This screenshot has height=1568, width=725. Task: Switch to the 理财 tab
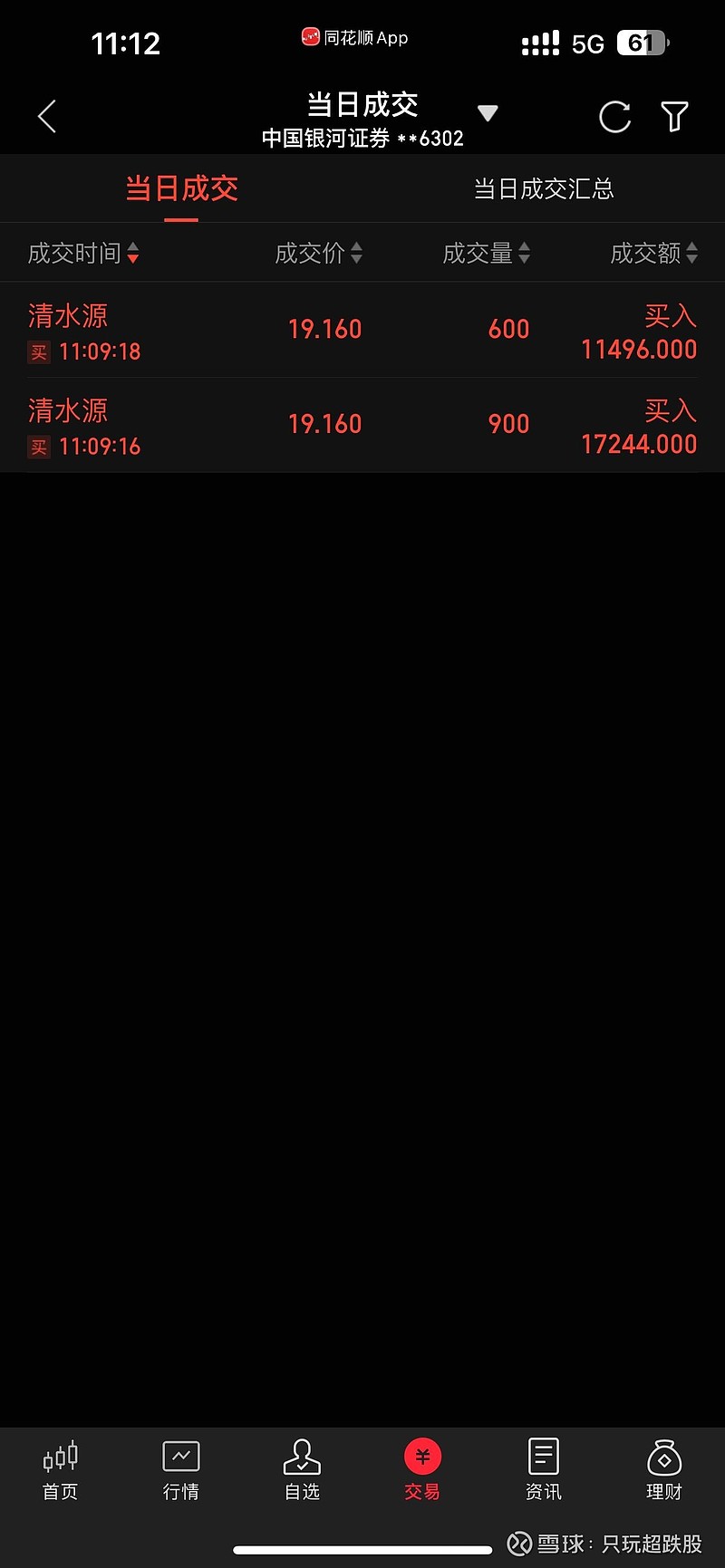(x=664, y=1469)
